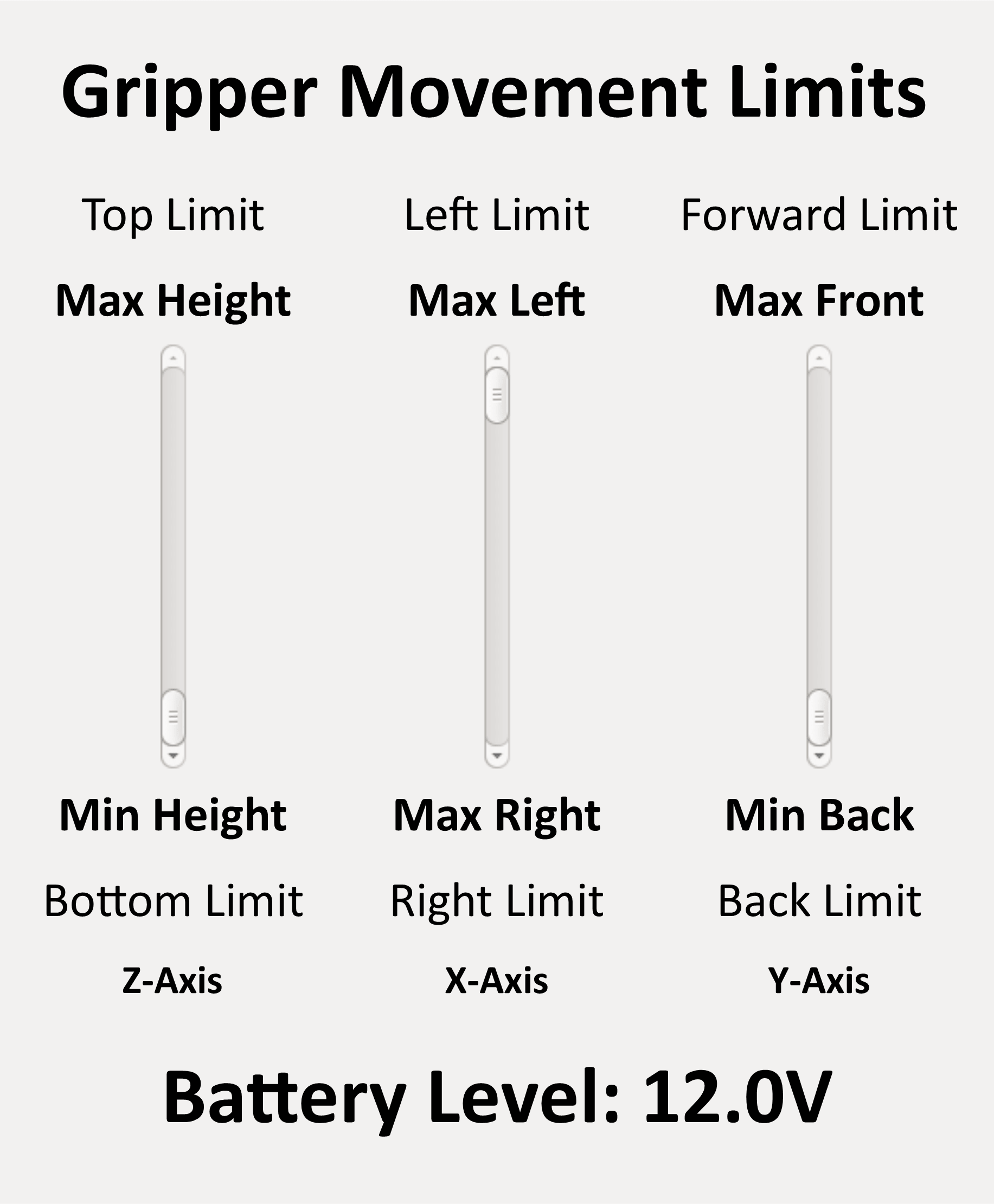
Task: Hit the bottom arrow of the Y-Axis scrollbar
Action: (819, 755)
